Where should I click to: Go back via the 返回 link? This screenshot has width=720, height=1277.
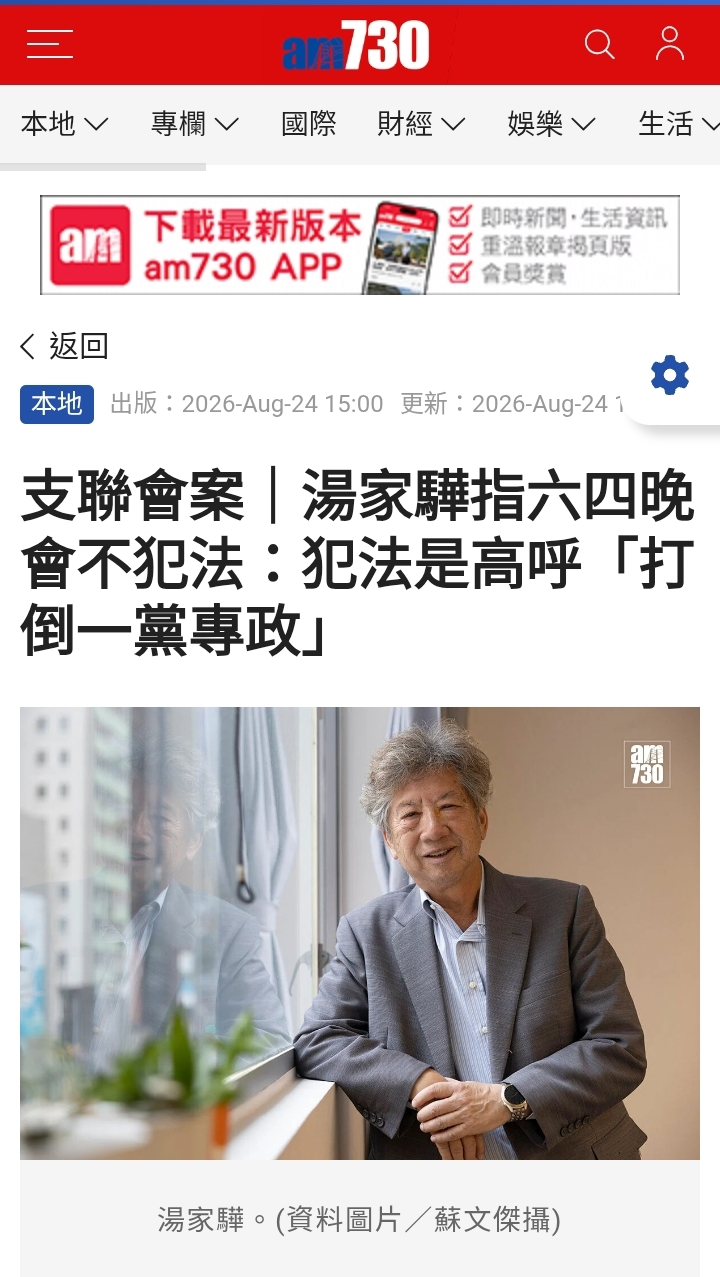pos(63,346)
